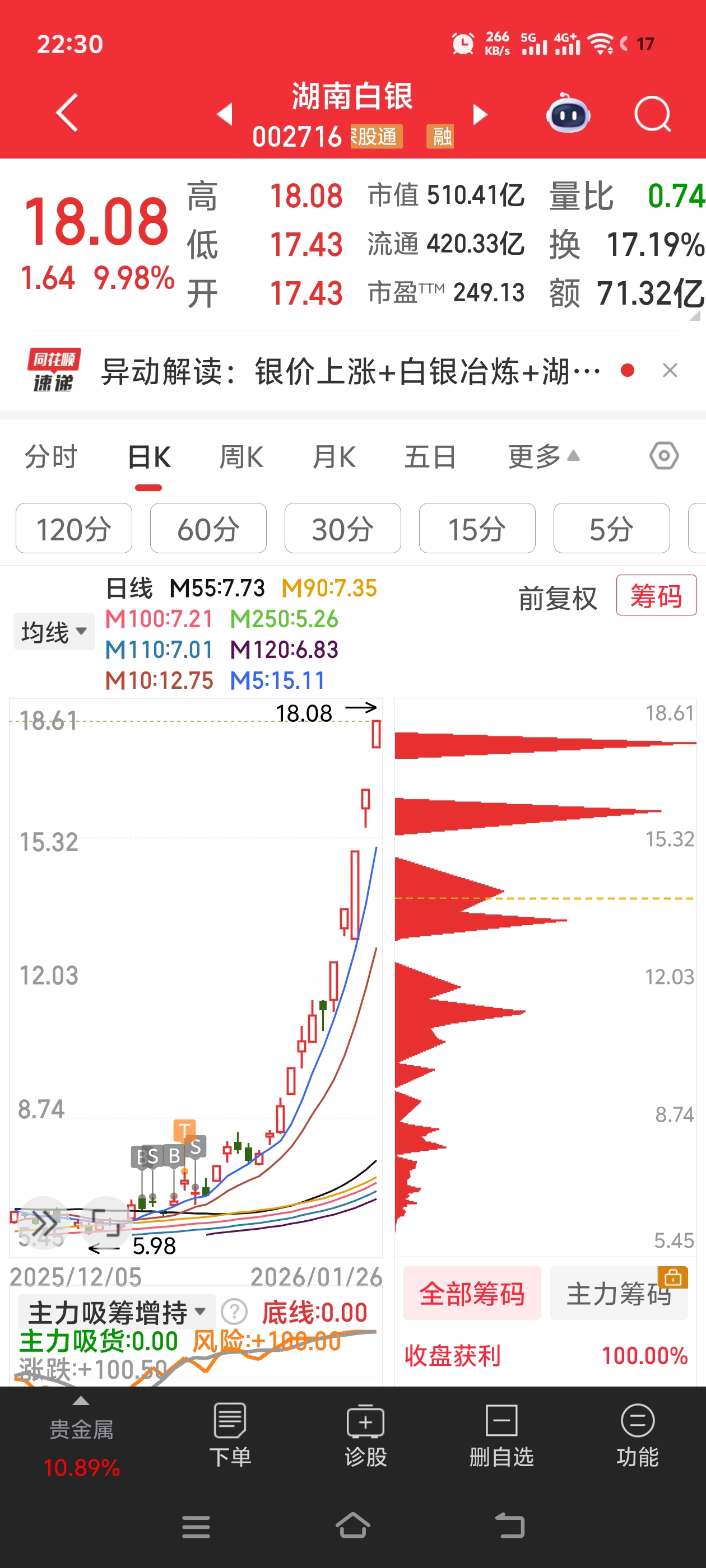Expand the 主力吸筹增持 indicator dropdown
Image resolution: width=706 pixels, height=1568 pixels.
117,1312
